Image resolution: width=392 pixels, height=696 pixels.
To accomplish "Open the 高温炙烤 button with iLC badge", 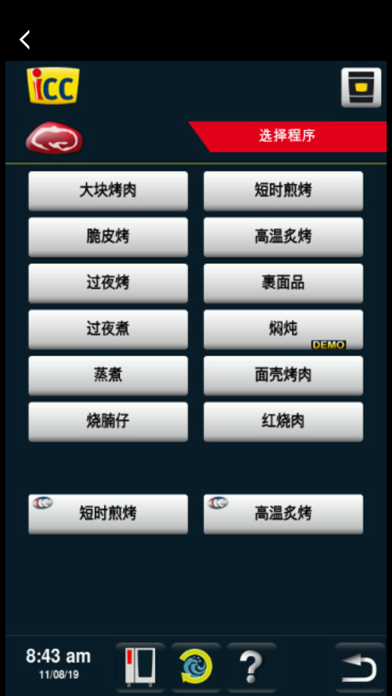I will click(x=283, y=514).
